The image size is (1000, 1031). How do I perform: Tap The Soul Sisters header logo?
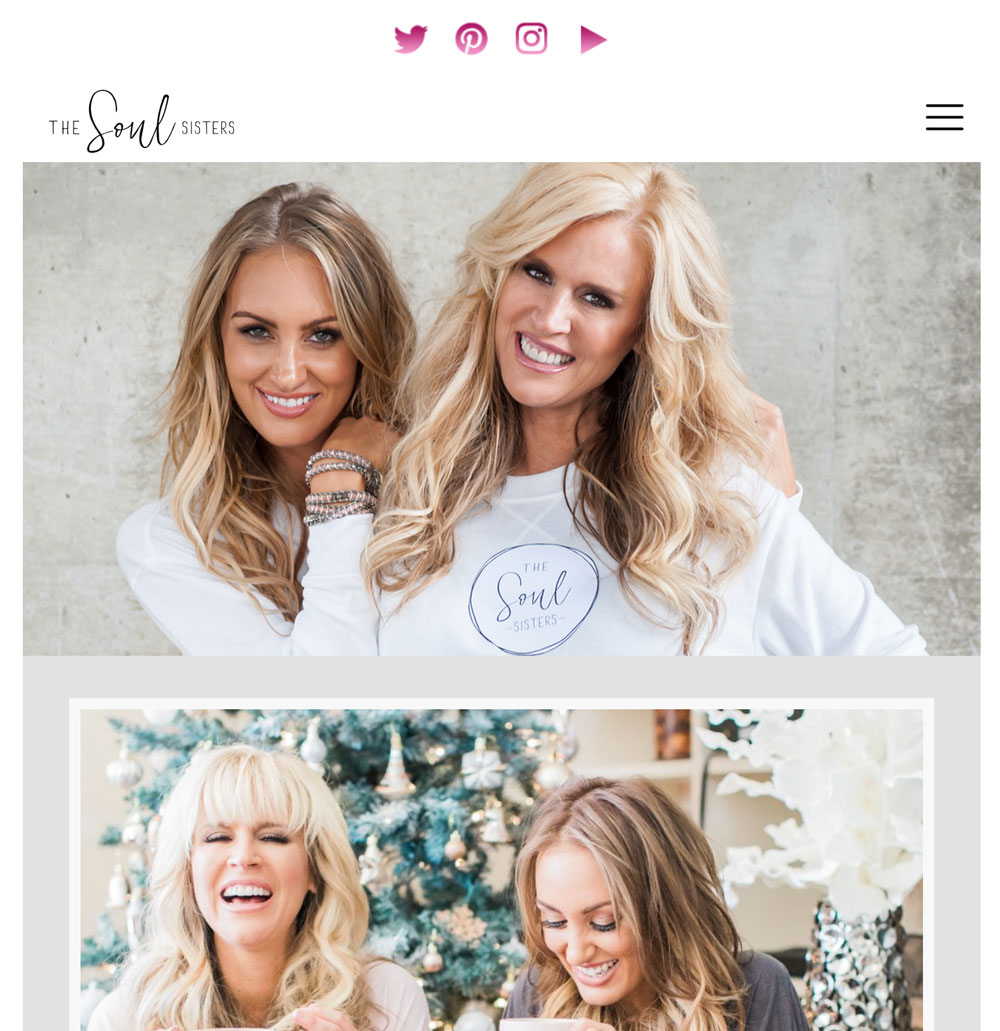(x=142, y=122)
